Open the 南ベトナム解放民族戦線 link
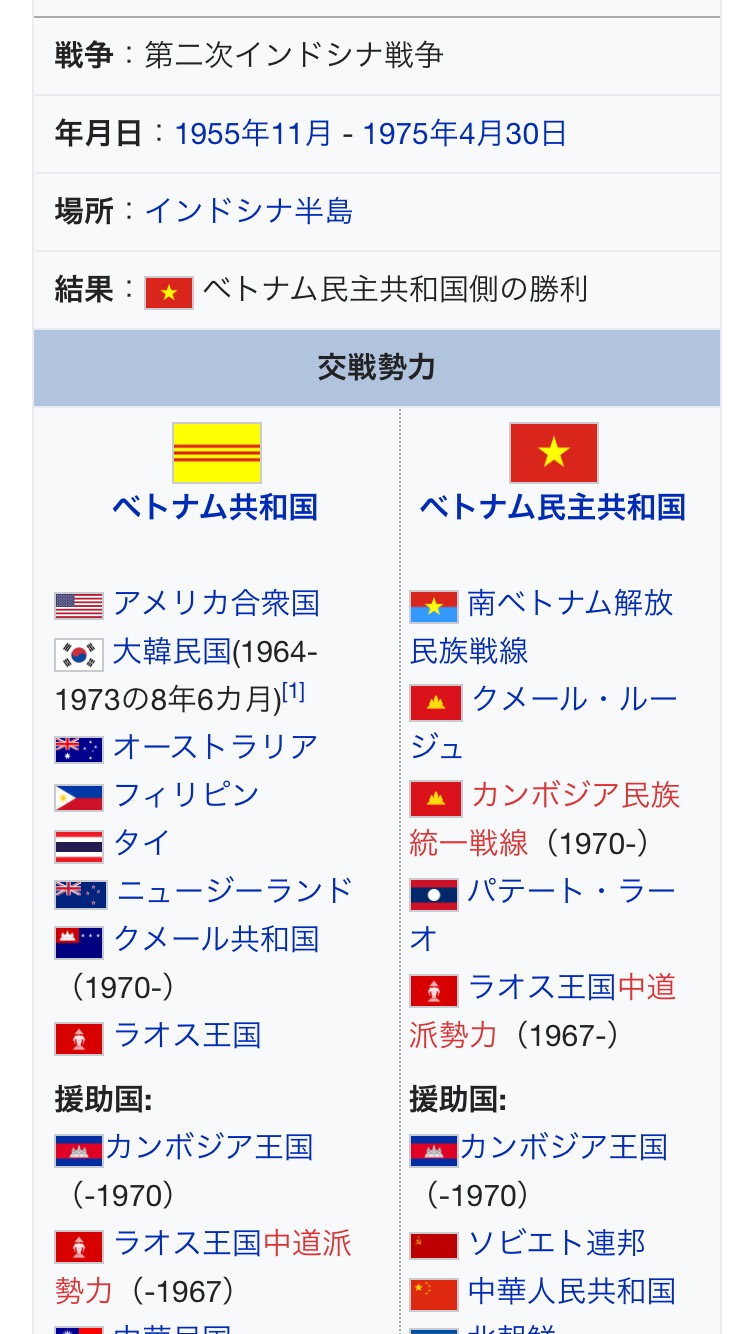 coord(570,603)
